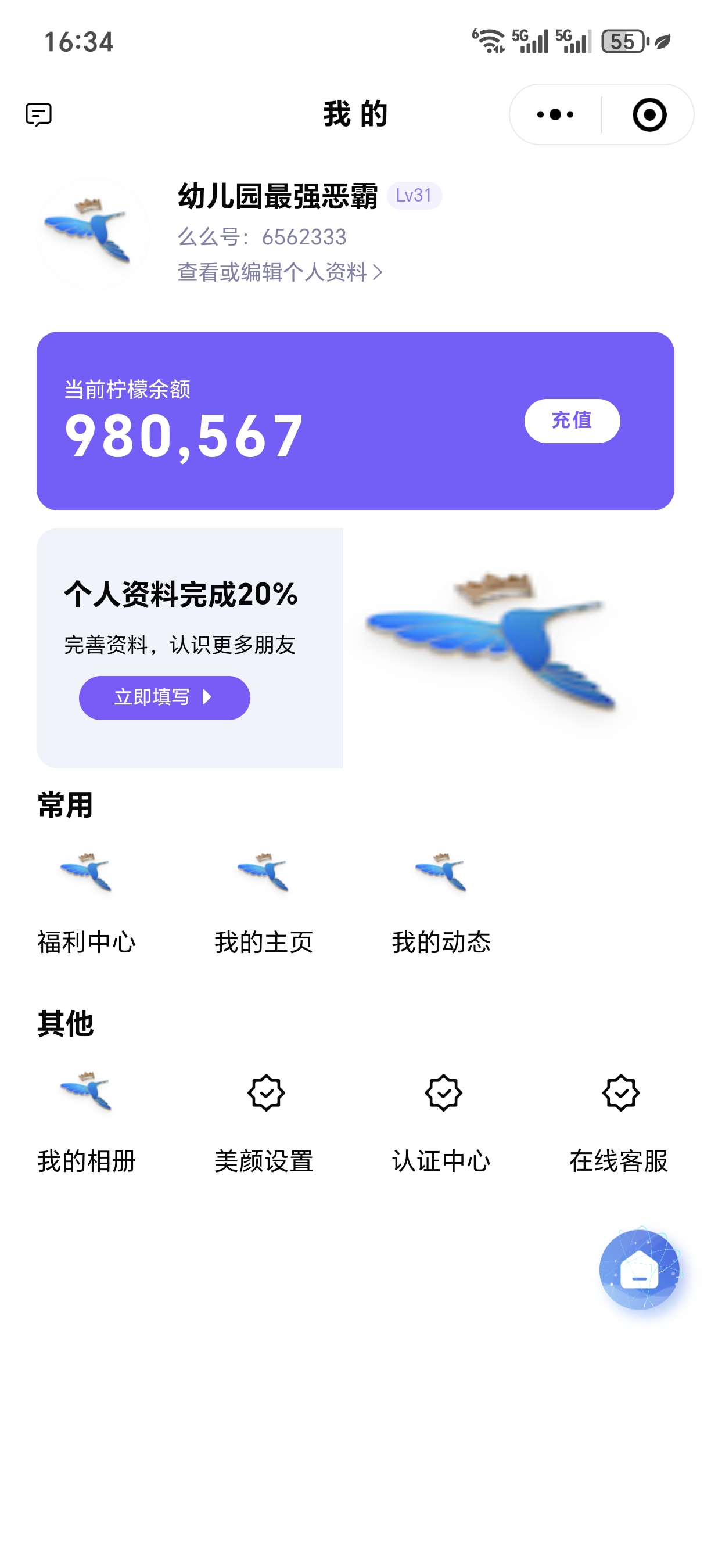The image size is (711, 1568).
Task: Open the mini program more-options menu
Action: click(555, 114)
